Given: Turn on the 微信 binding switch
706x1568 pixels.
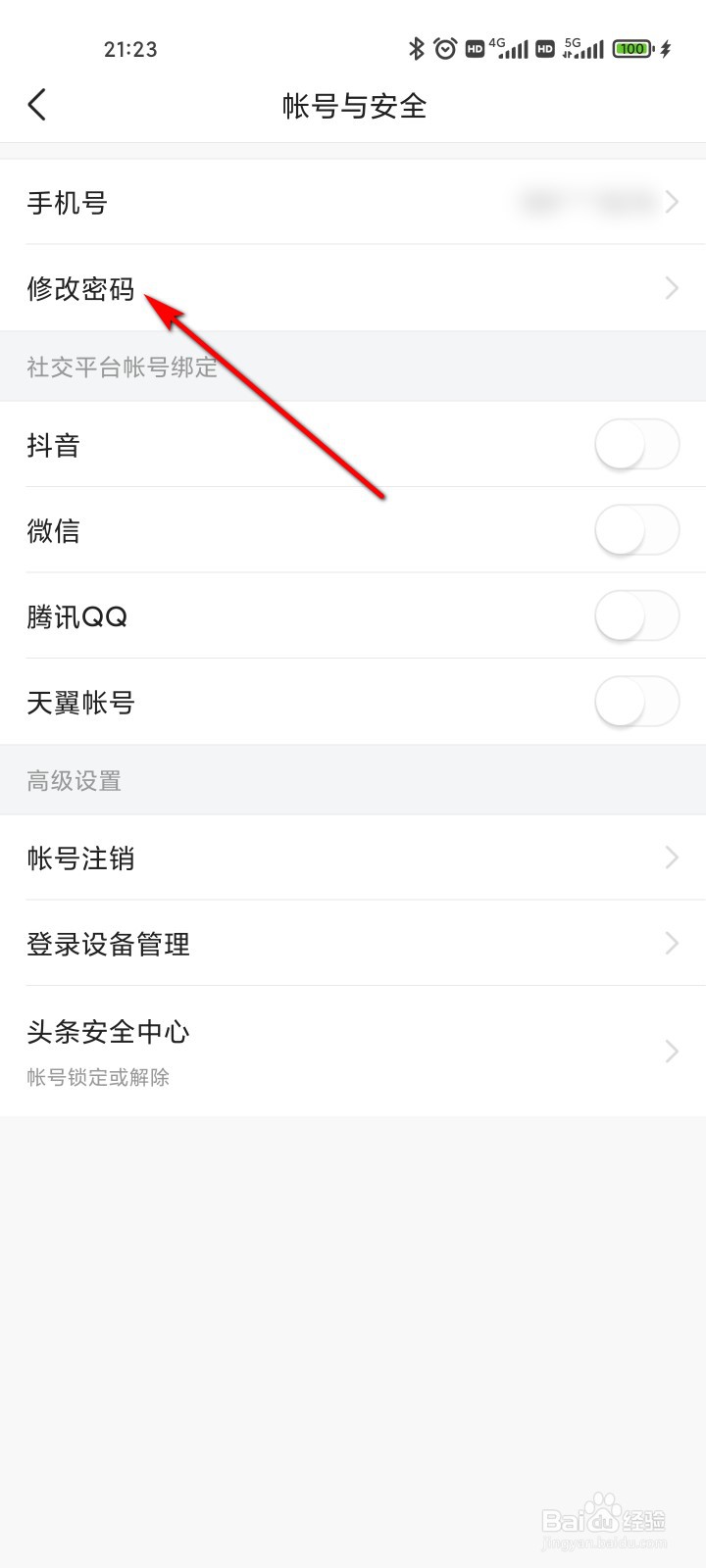Looking at the screenshot, I should click(637, 530).
